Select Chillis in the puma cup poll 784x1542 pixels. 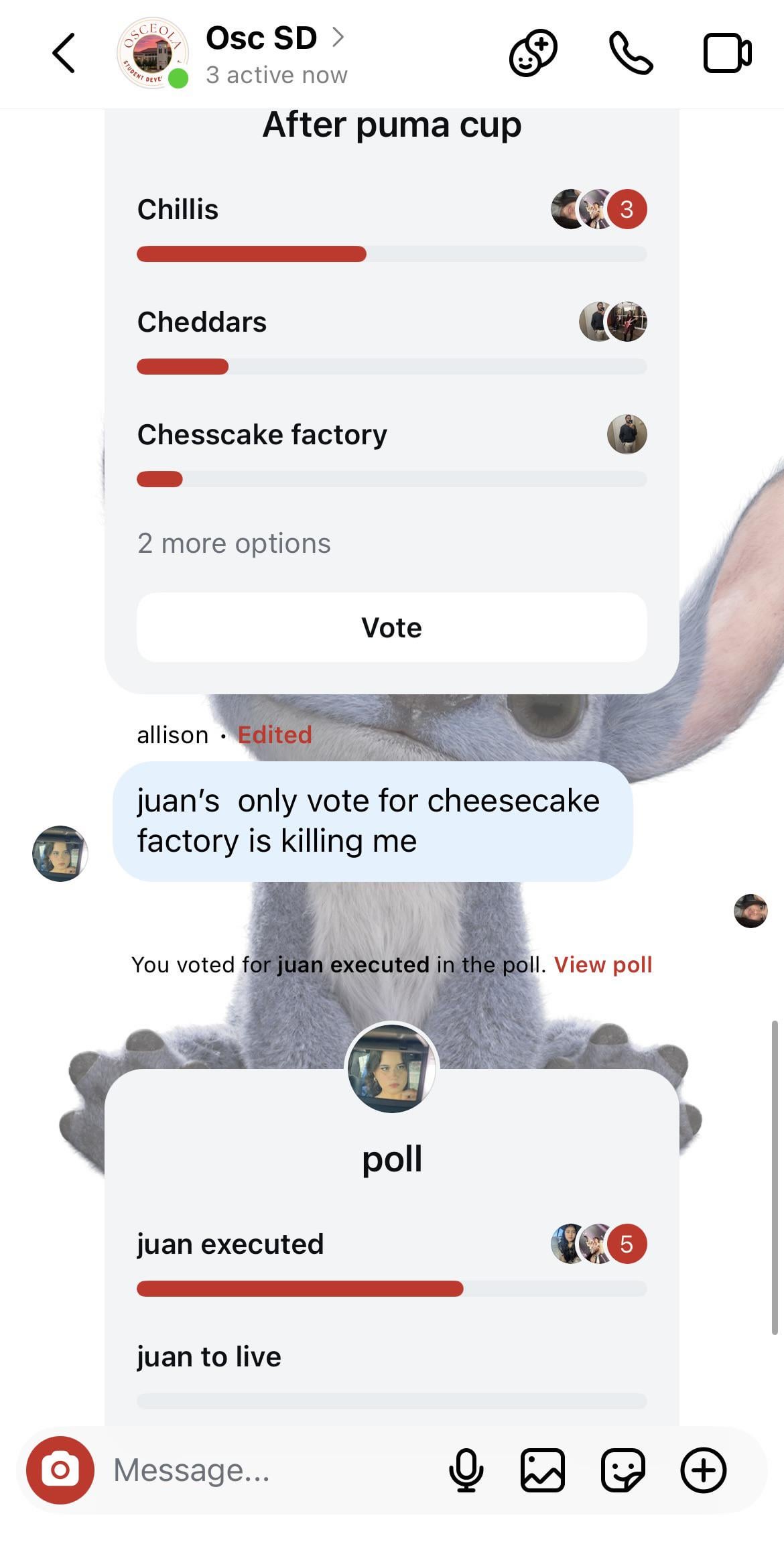[178, 210]
